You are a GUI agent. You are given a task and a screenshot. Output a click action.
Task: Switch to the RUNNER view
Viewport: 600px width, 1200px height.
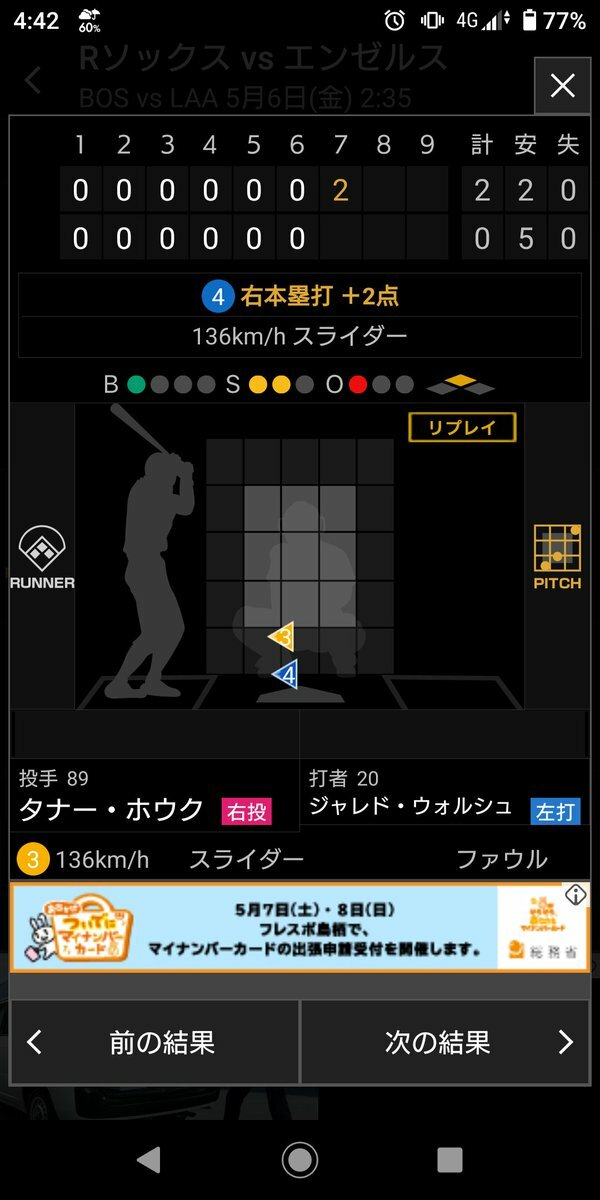[42, 558]
